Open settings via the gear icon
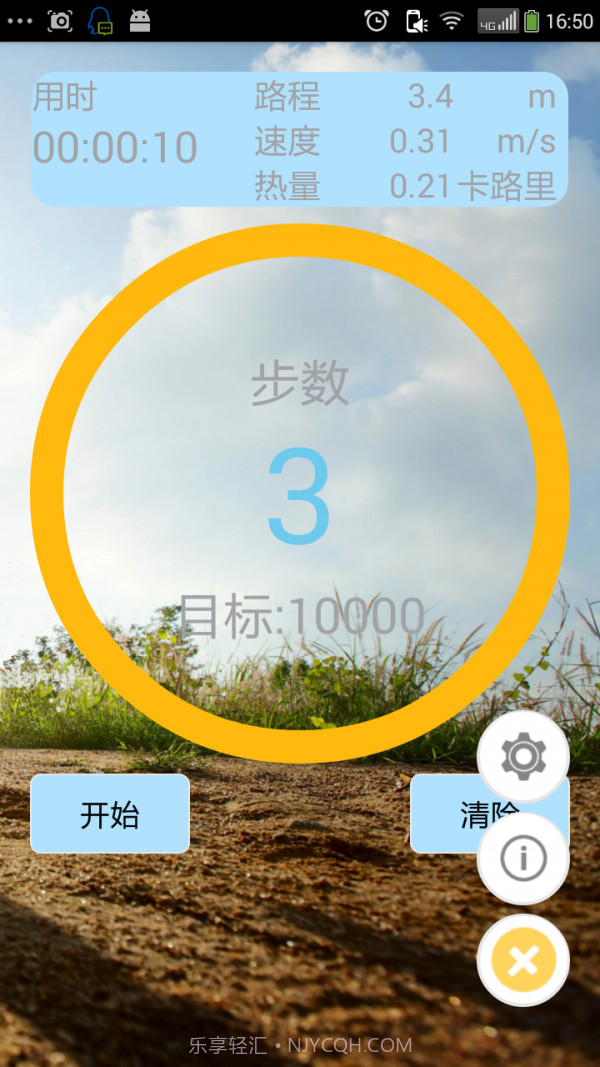600x1067 pixels. pos(523,757)
